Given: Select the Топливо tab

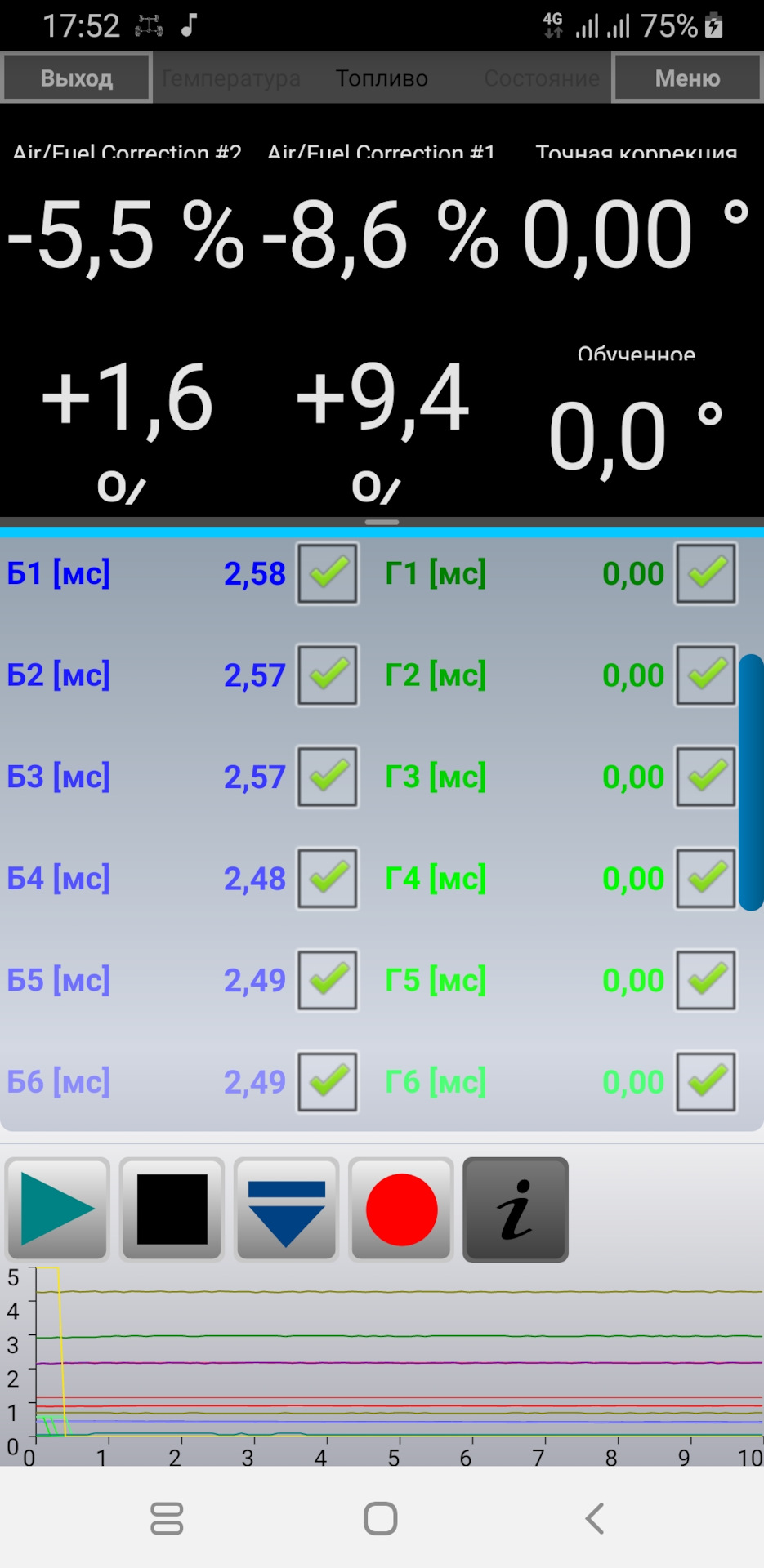Looking at the screenshot, I should click(x=382, y=78).
